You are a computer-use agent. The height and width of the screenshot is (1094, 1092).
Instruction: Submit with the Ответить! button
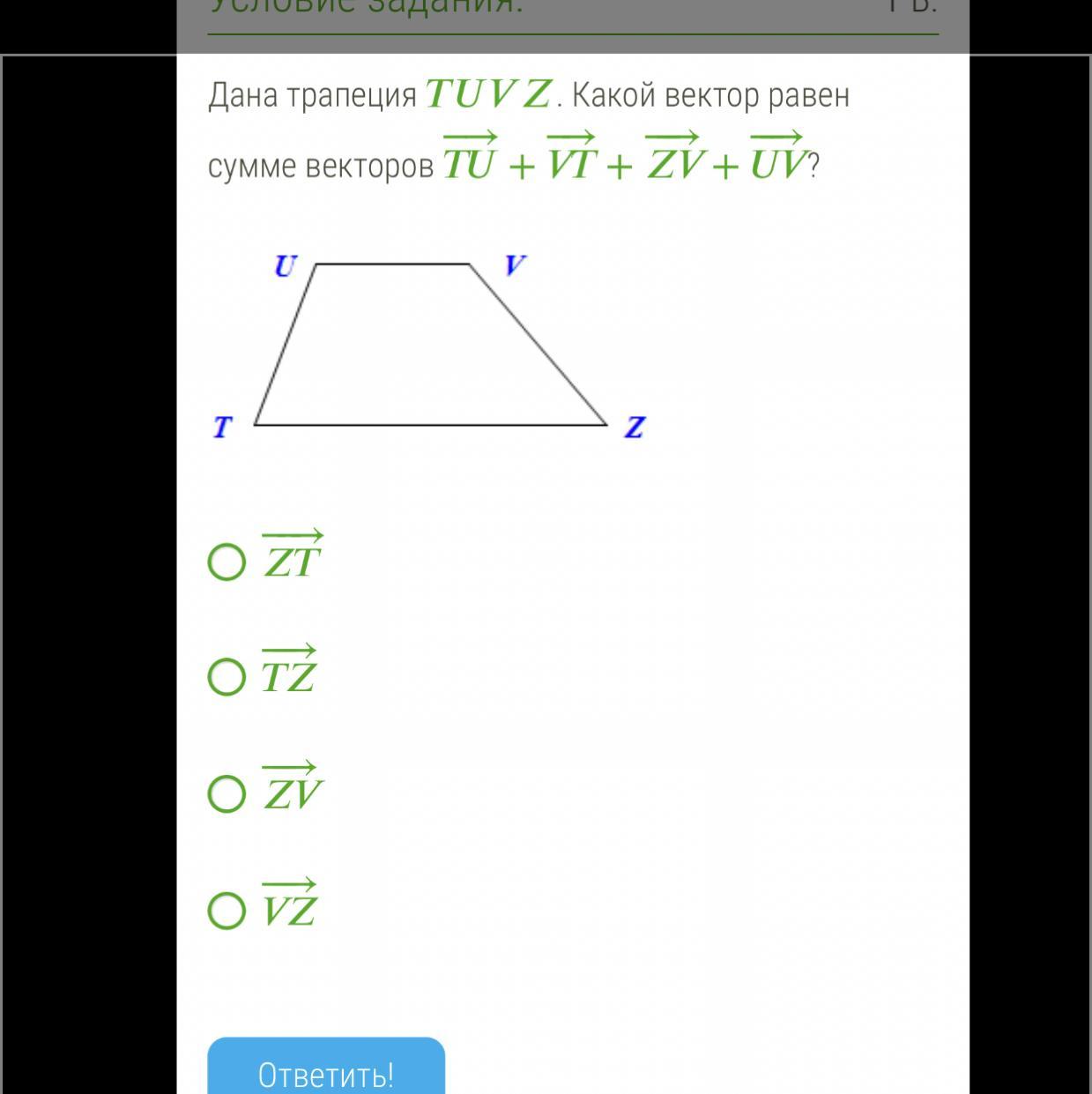coord(326,1067)
